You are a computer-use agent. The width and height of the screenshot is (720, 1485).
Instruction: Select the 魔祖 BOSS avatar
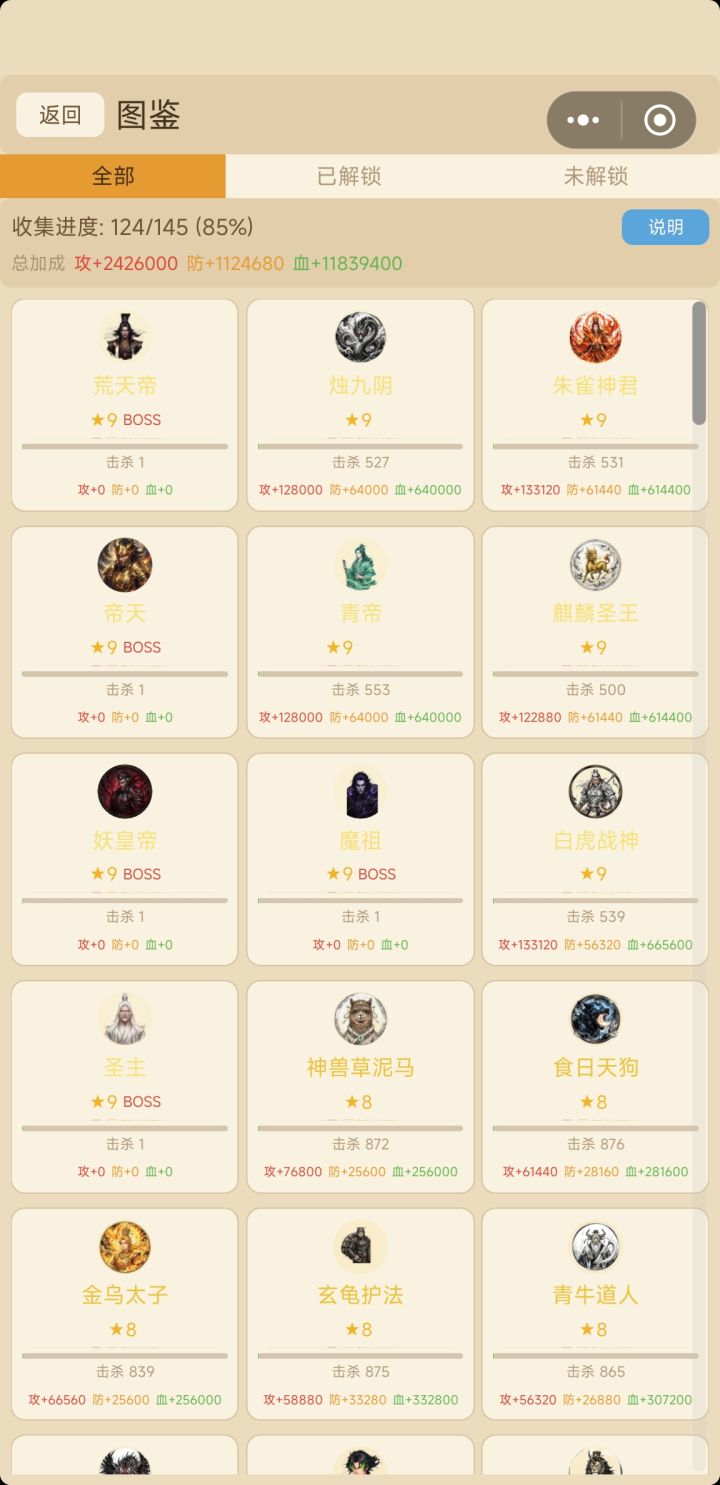pyautogui.click(x=360, y=791)
